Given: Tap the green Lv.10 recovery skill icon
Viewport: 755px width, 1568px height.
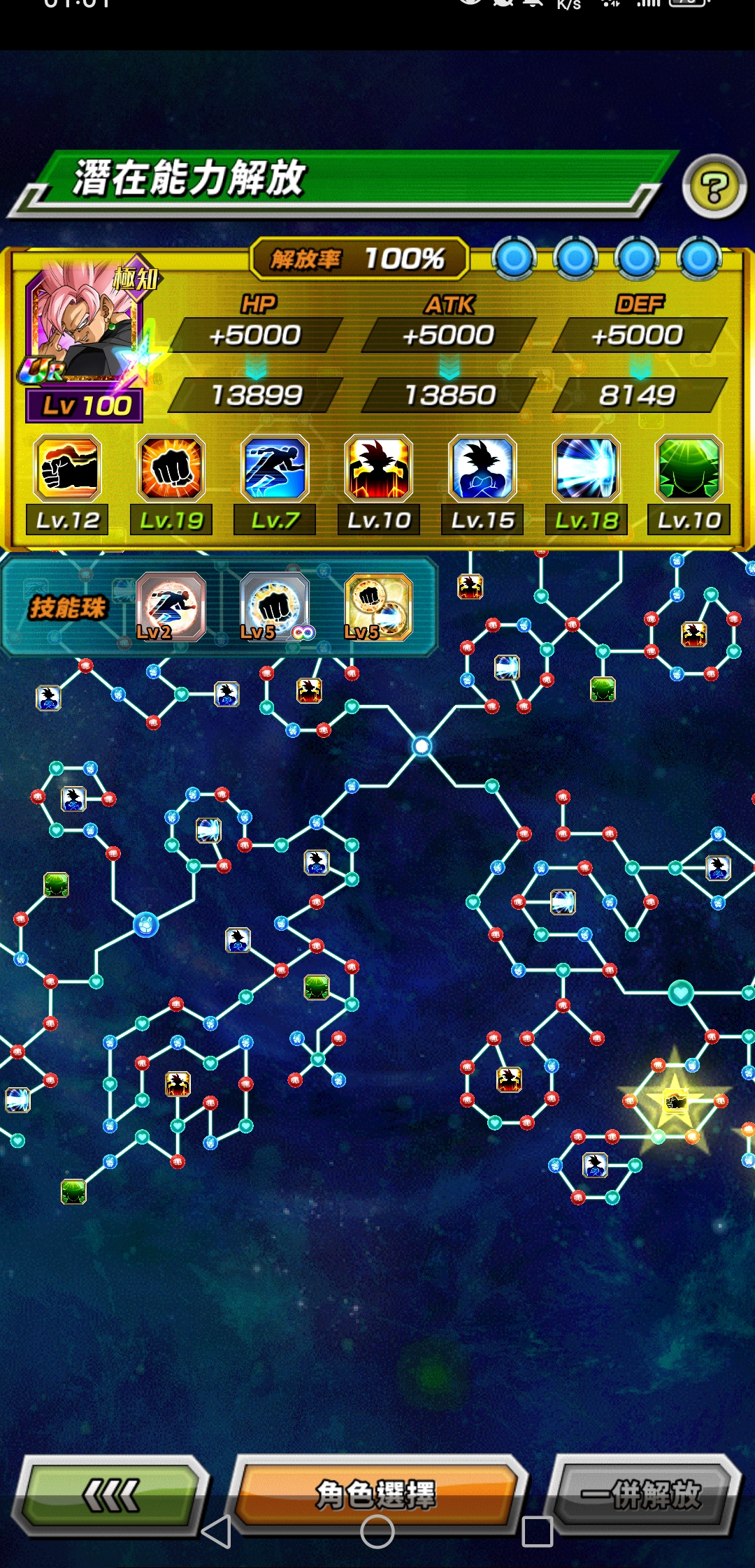Looking at the screenshot, I should tap(689, 468).
